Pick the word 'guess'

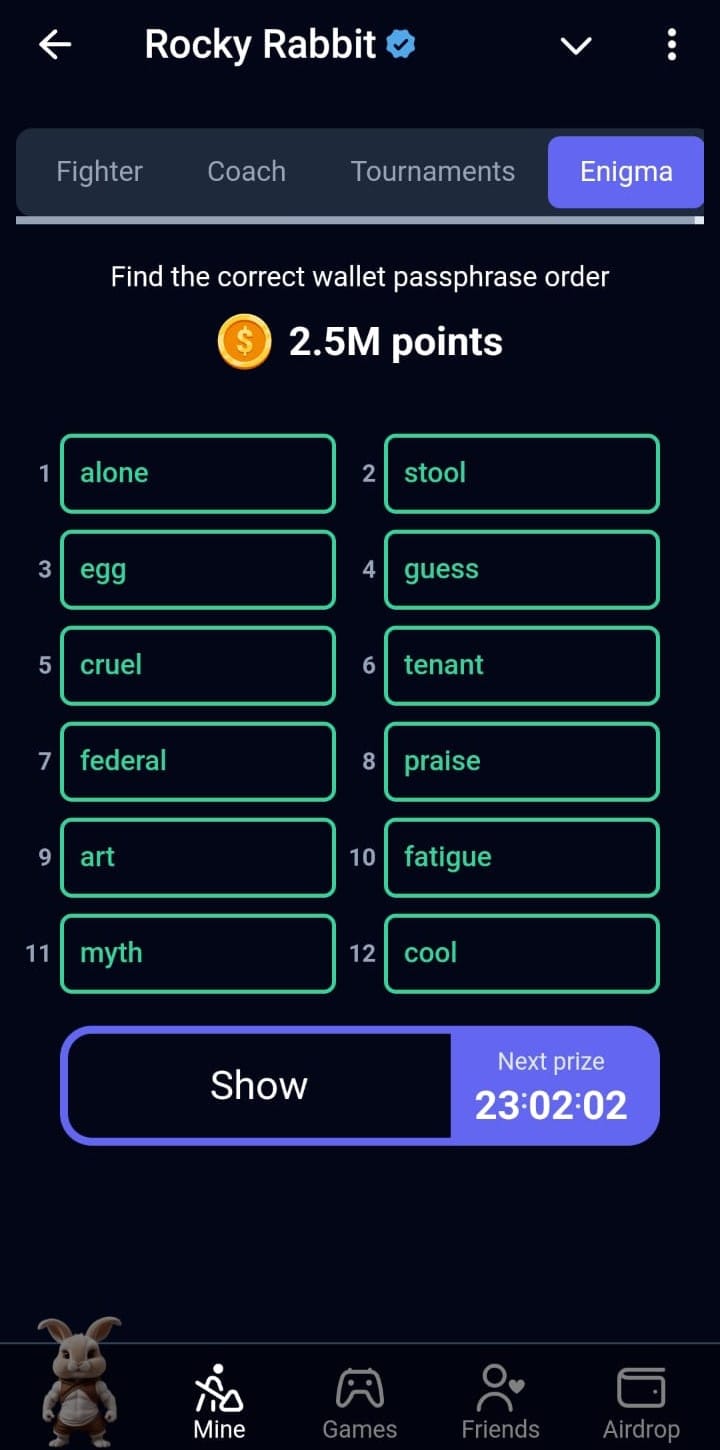521,569
